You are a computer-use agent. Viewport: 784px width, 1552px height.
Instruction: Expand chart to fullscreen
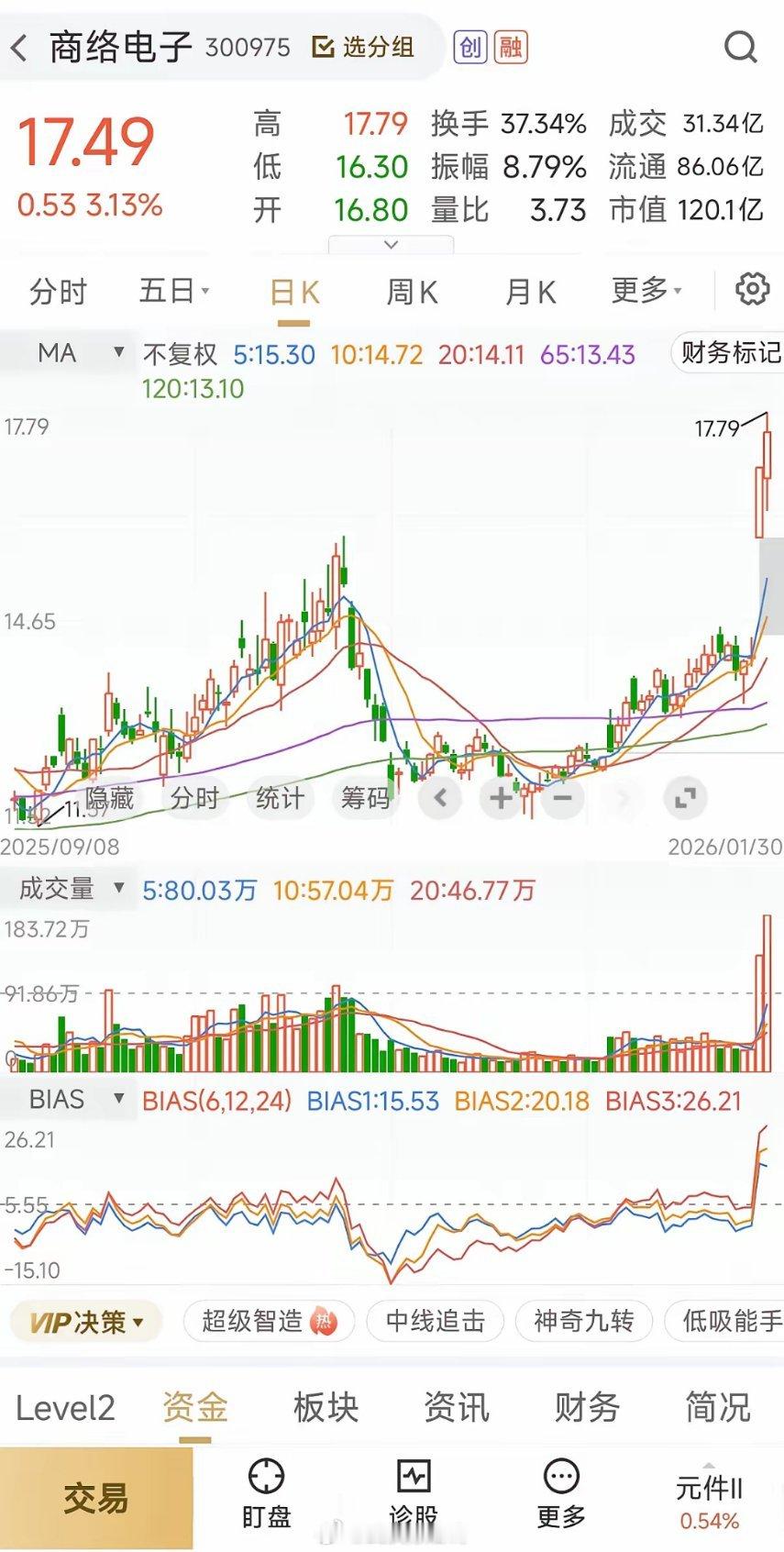click(x=685, y=798)
